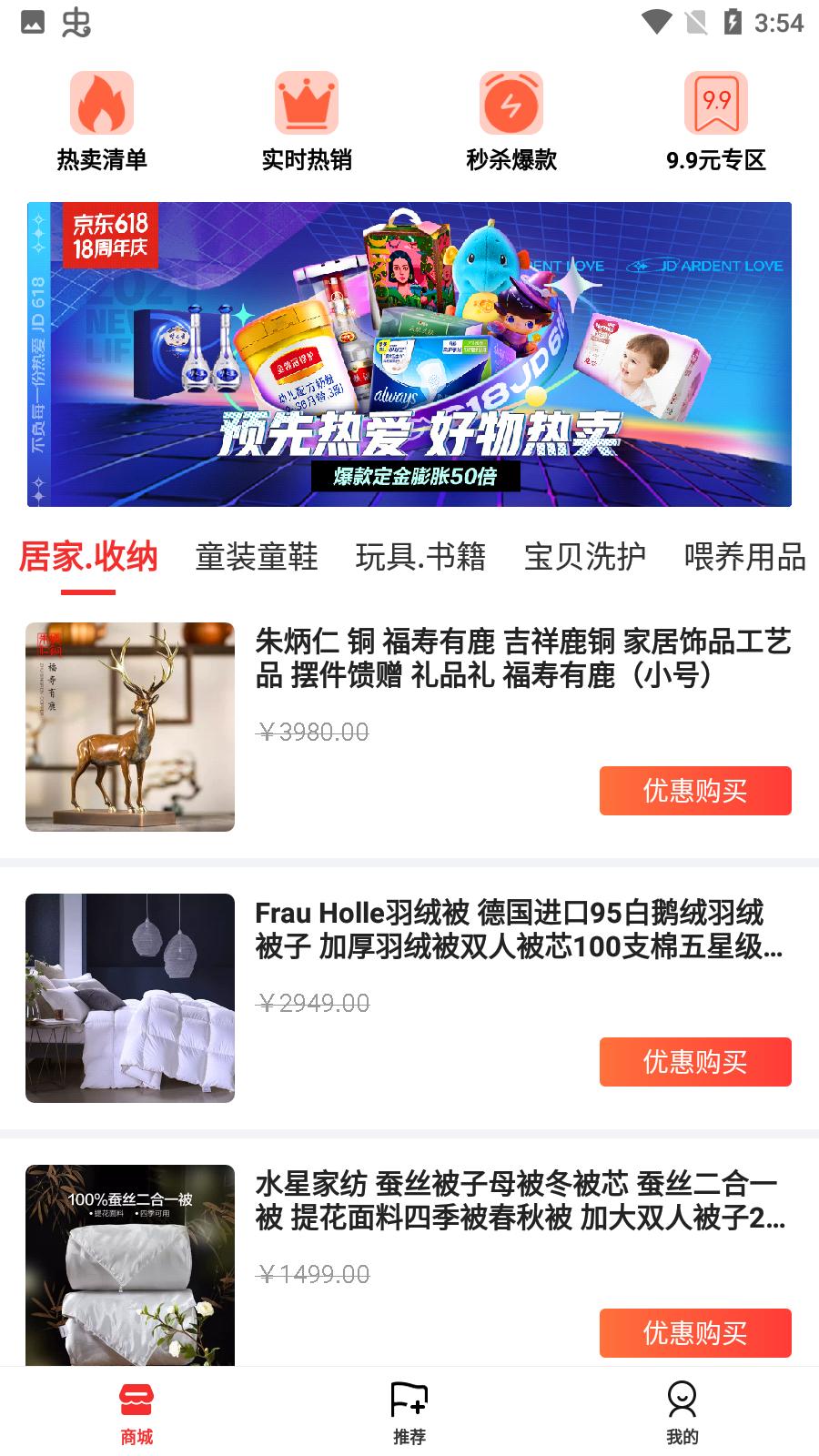This screenshot has width=819, height=1456.
Task: Tap 优惠购买 for the Frau Holle duvet
Action: pos(695,1062)
